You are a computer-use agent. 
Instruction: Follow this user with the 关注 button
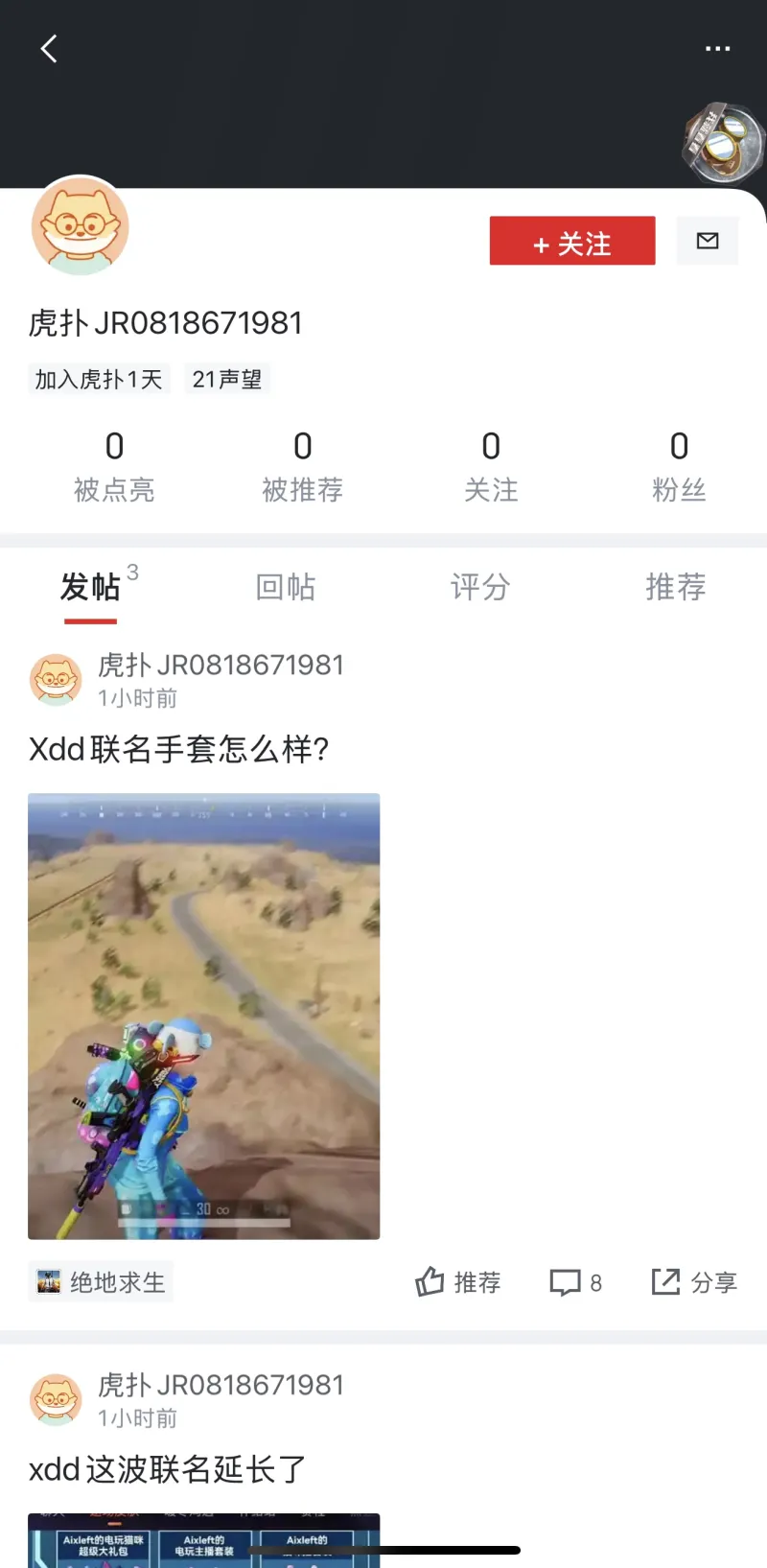(x=572, y=241)
